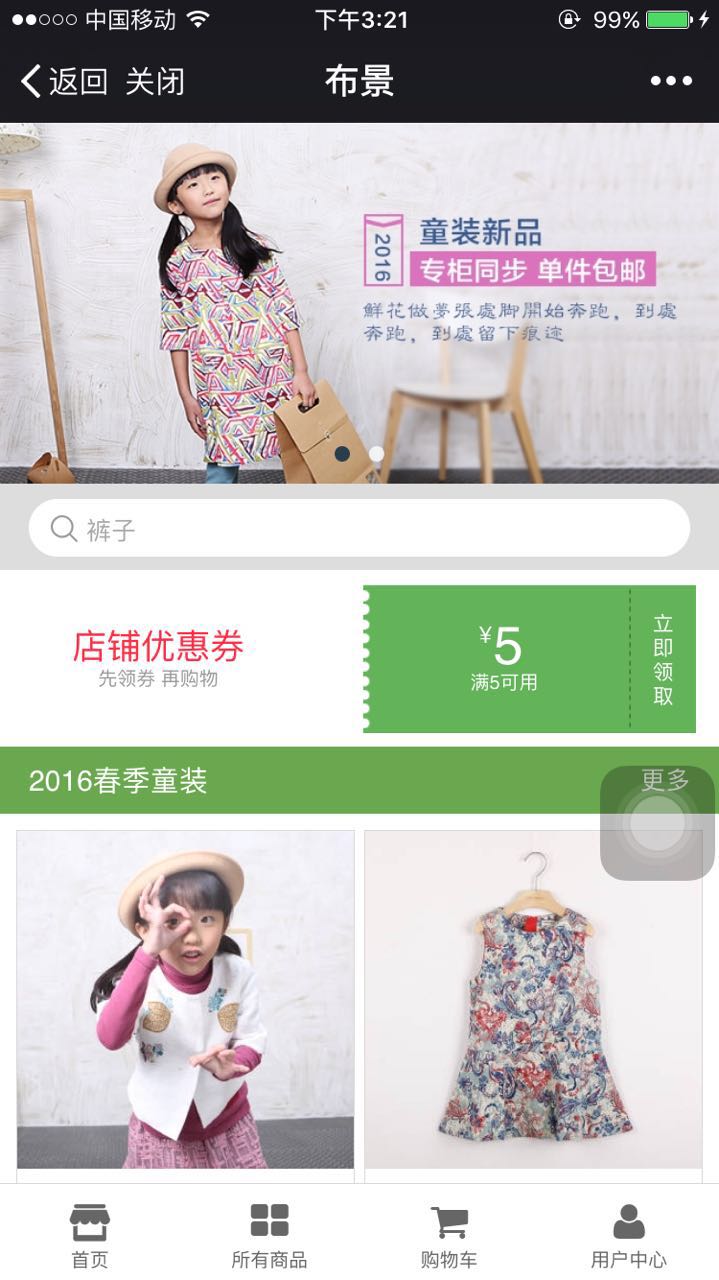
Task: Open the paisley sleeveless dress product
Action: click(x=533, y=998)
